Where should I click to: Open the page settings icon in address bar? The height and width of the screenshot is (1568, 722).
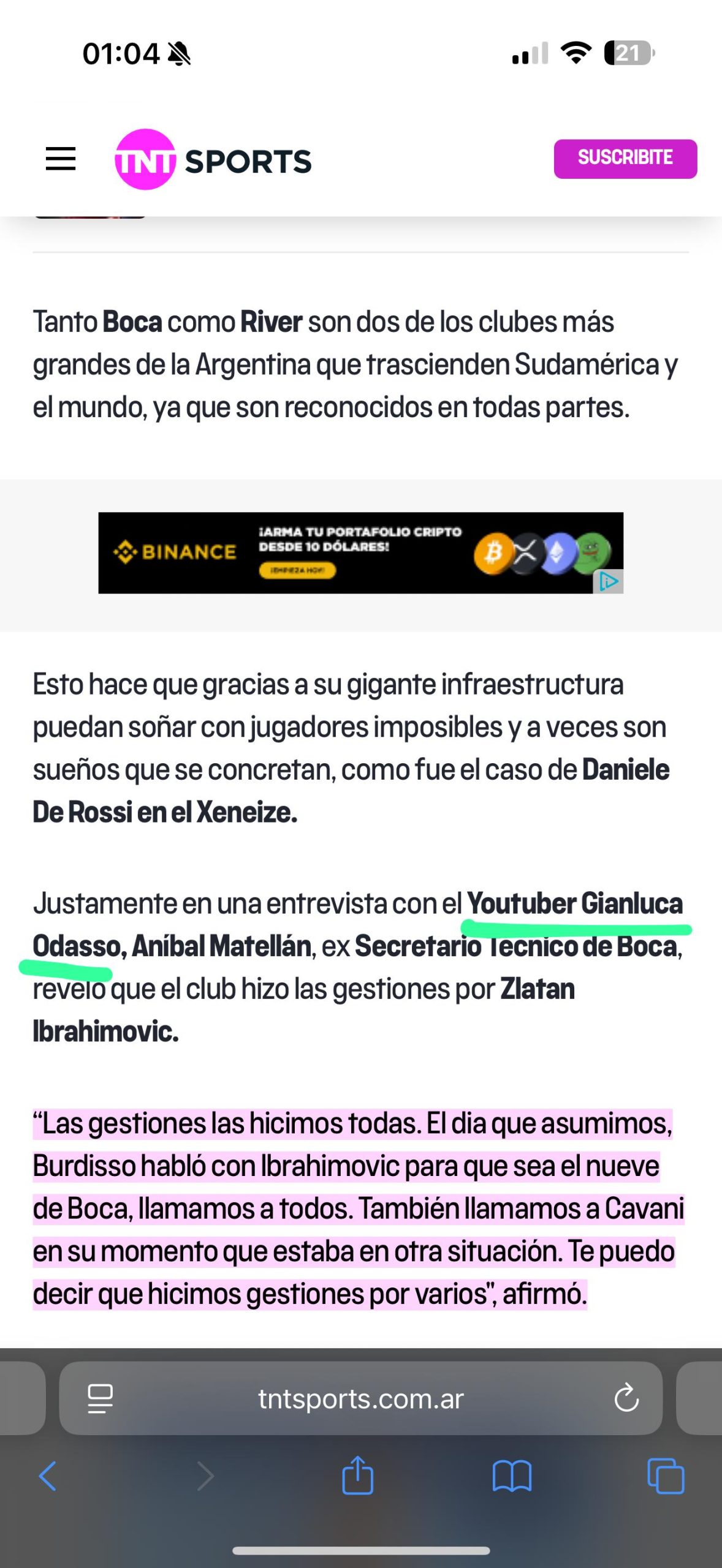[x=101, y=1398]
